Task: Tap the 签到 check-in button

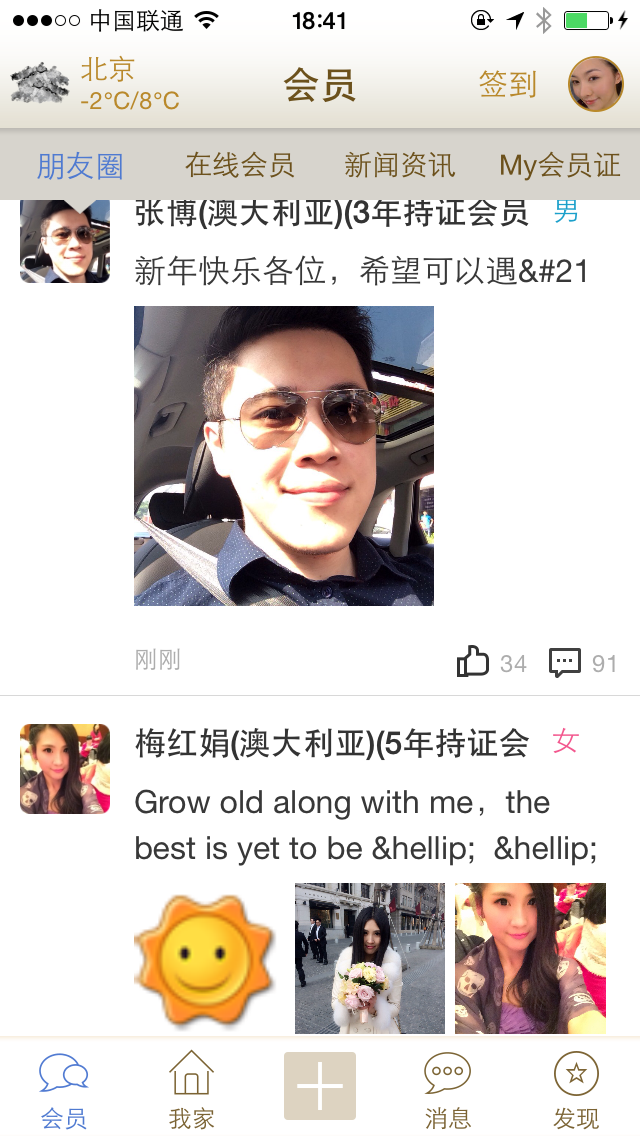Action: click(507, 85)
